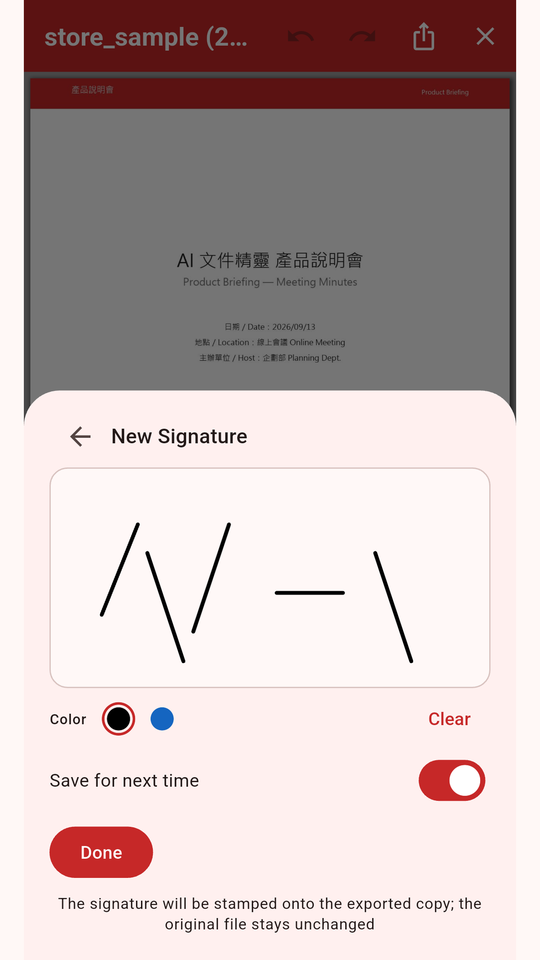Clear the drawn signature
Screen dimensions: 540x960
[449, 719]
